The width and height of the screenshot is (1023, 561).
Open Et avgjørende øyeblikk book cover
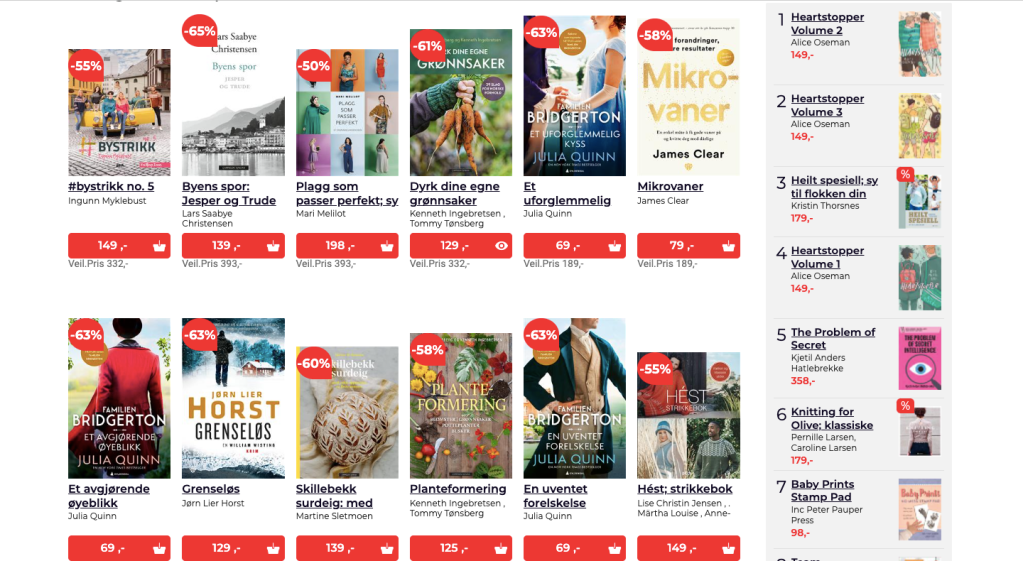click(119, 398)
